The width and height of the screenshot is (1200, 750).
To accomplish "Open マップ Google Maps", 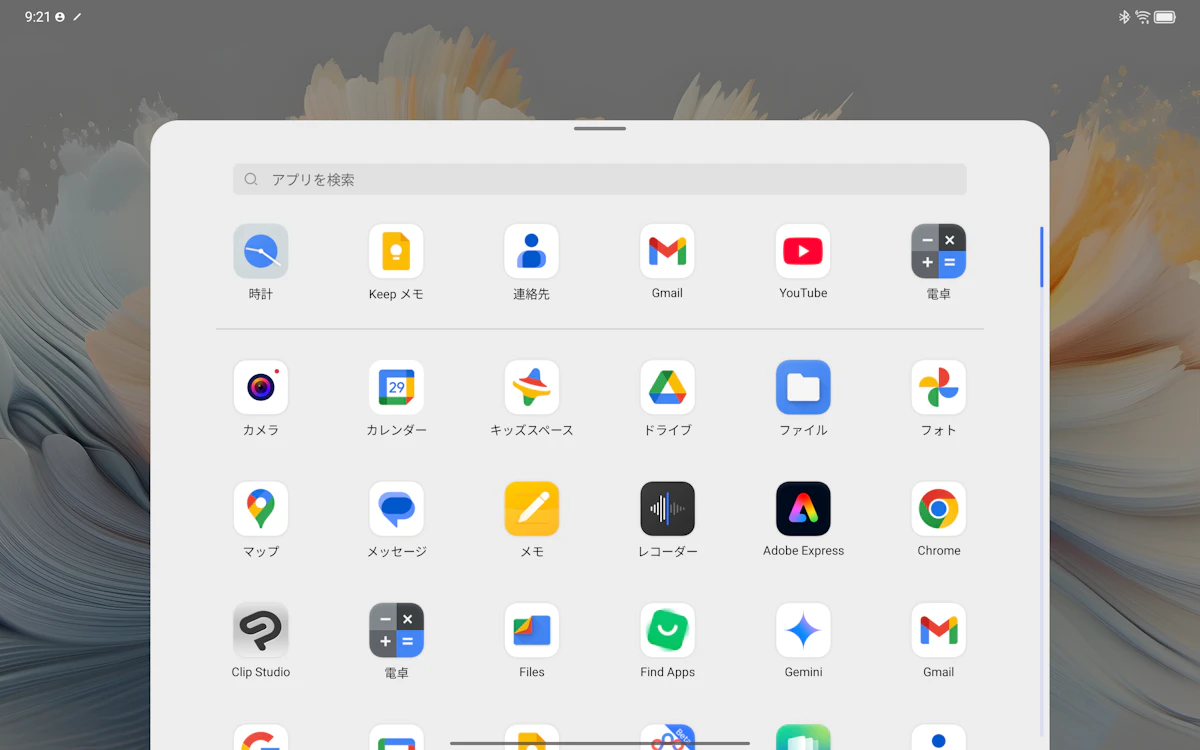I will (261, 509).
